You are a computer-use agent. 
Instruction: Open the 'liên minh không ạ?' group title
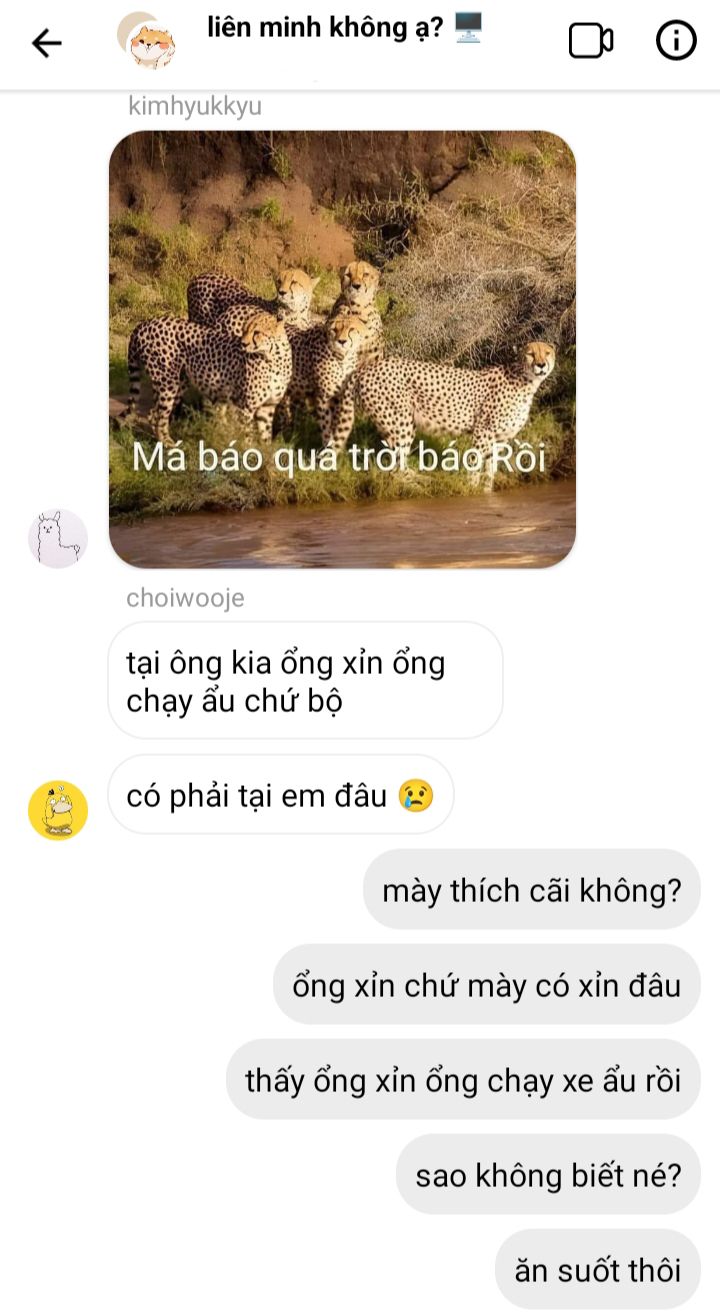(345, 29)
